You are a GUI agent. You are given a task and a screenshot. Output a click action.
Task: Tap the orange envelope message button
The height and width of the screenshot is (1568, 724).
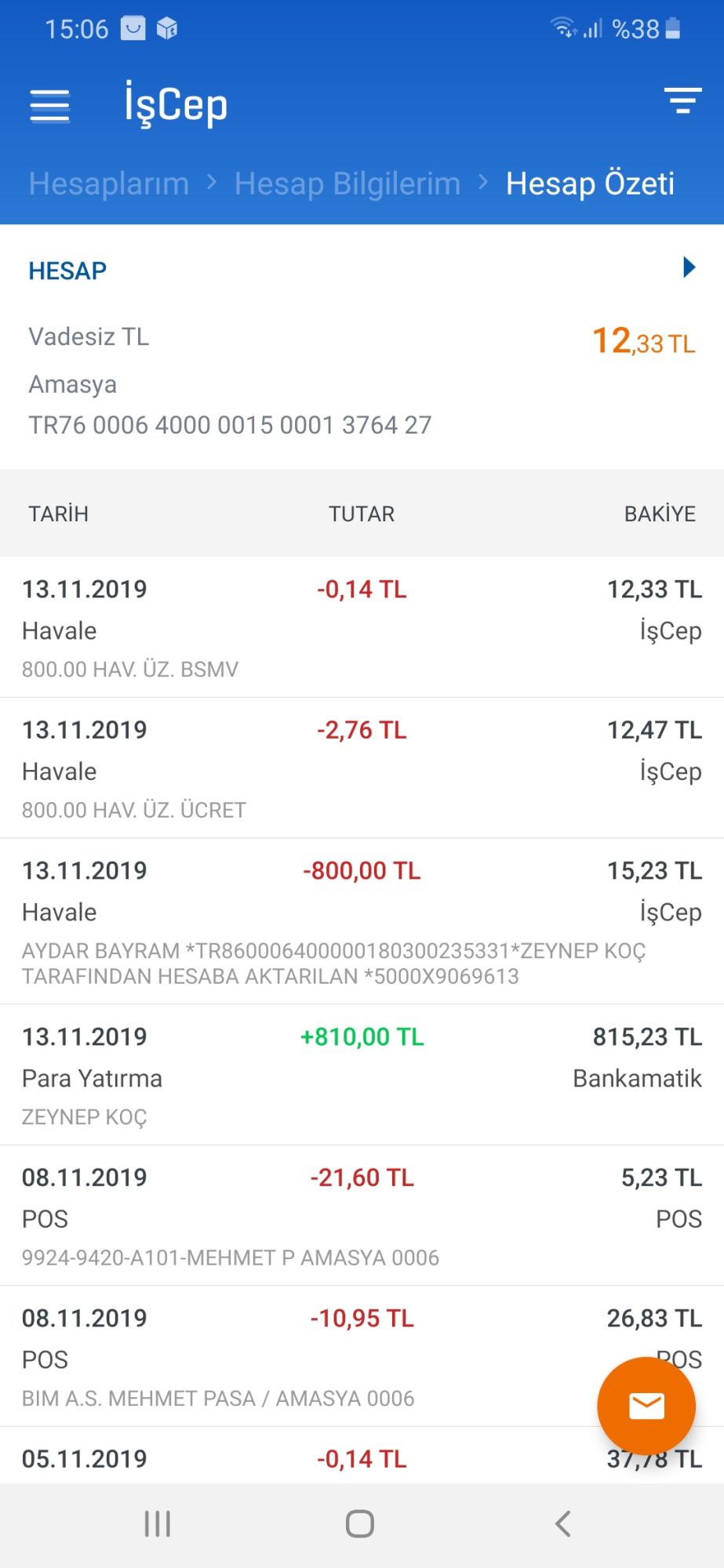point(646,1406)
